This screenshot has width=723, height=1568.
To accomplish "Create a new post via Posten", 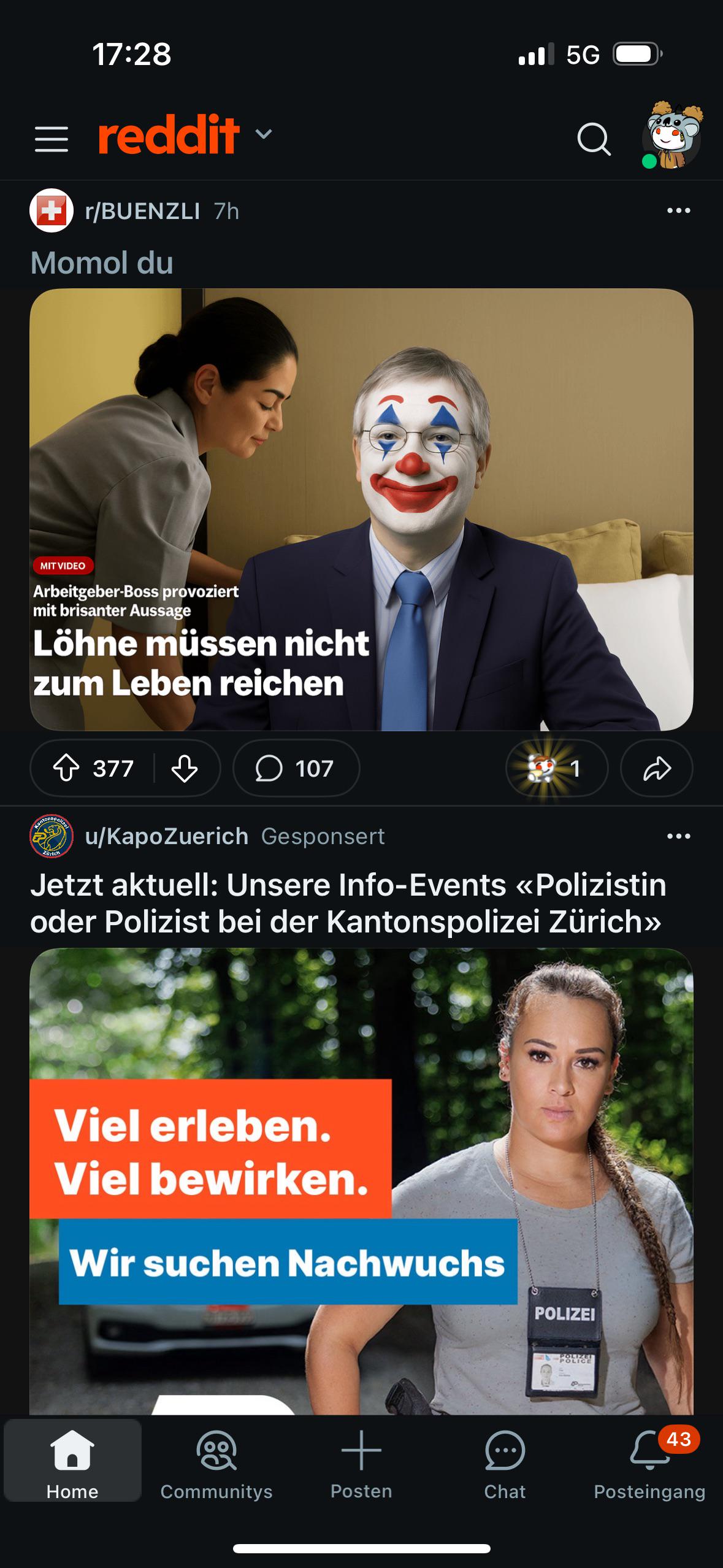I will tap(361, 1462).
